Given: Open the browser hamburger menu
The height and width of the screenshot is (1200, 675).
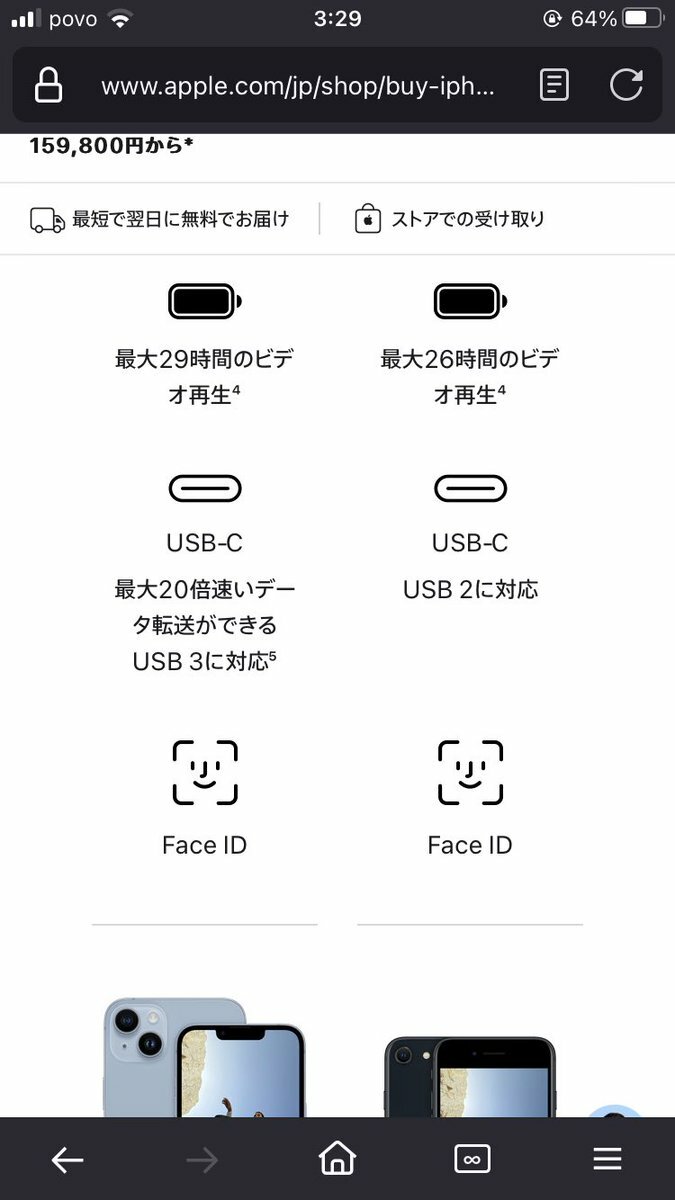Looking at the screenshot, I should 607,1160.
